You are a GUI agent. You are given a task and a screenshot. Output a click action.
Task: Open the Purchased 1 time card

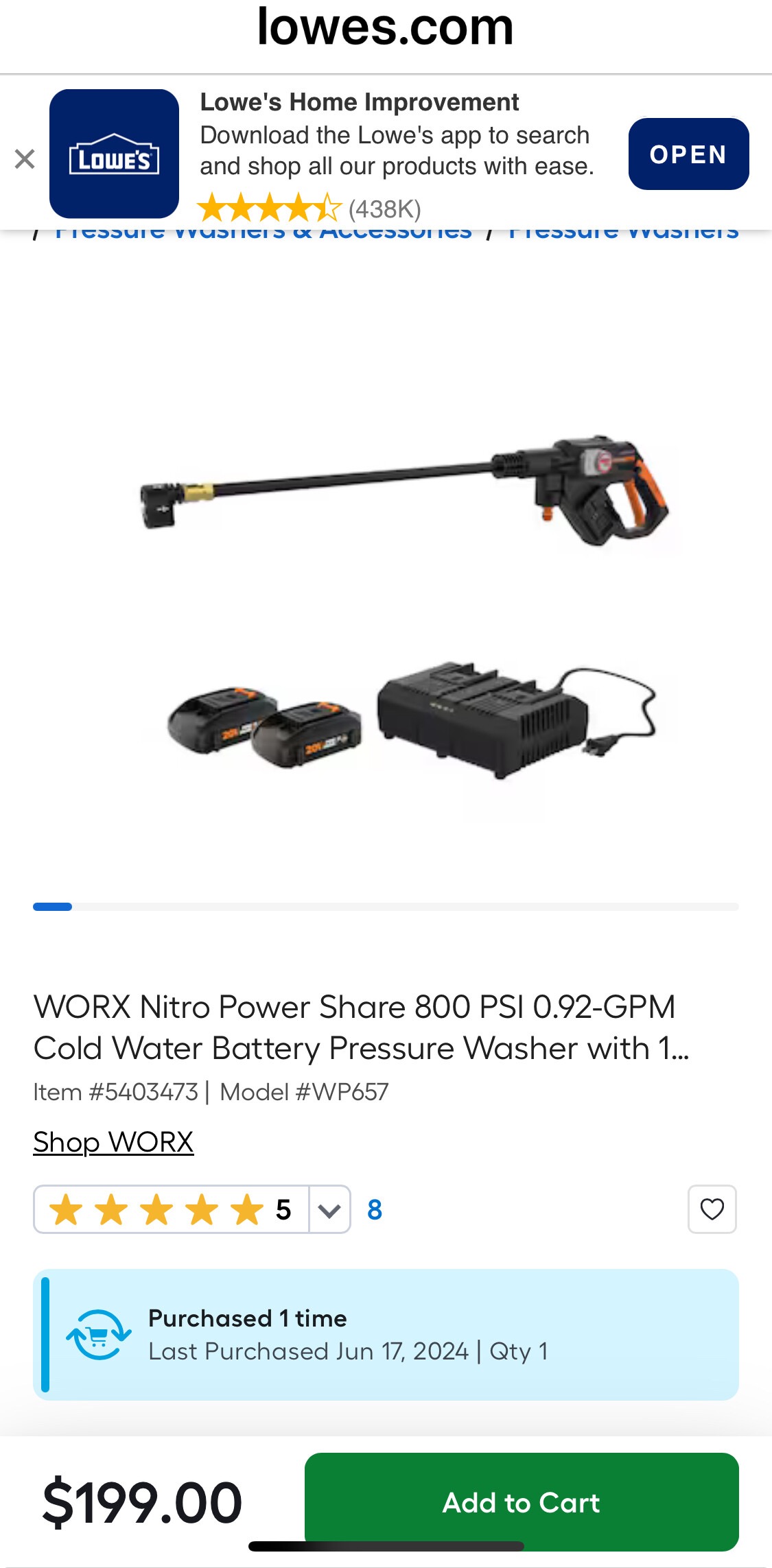(x=386, y=1335)
